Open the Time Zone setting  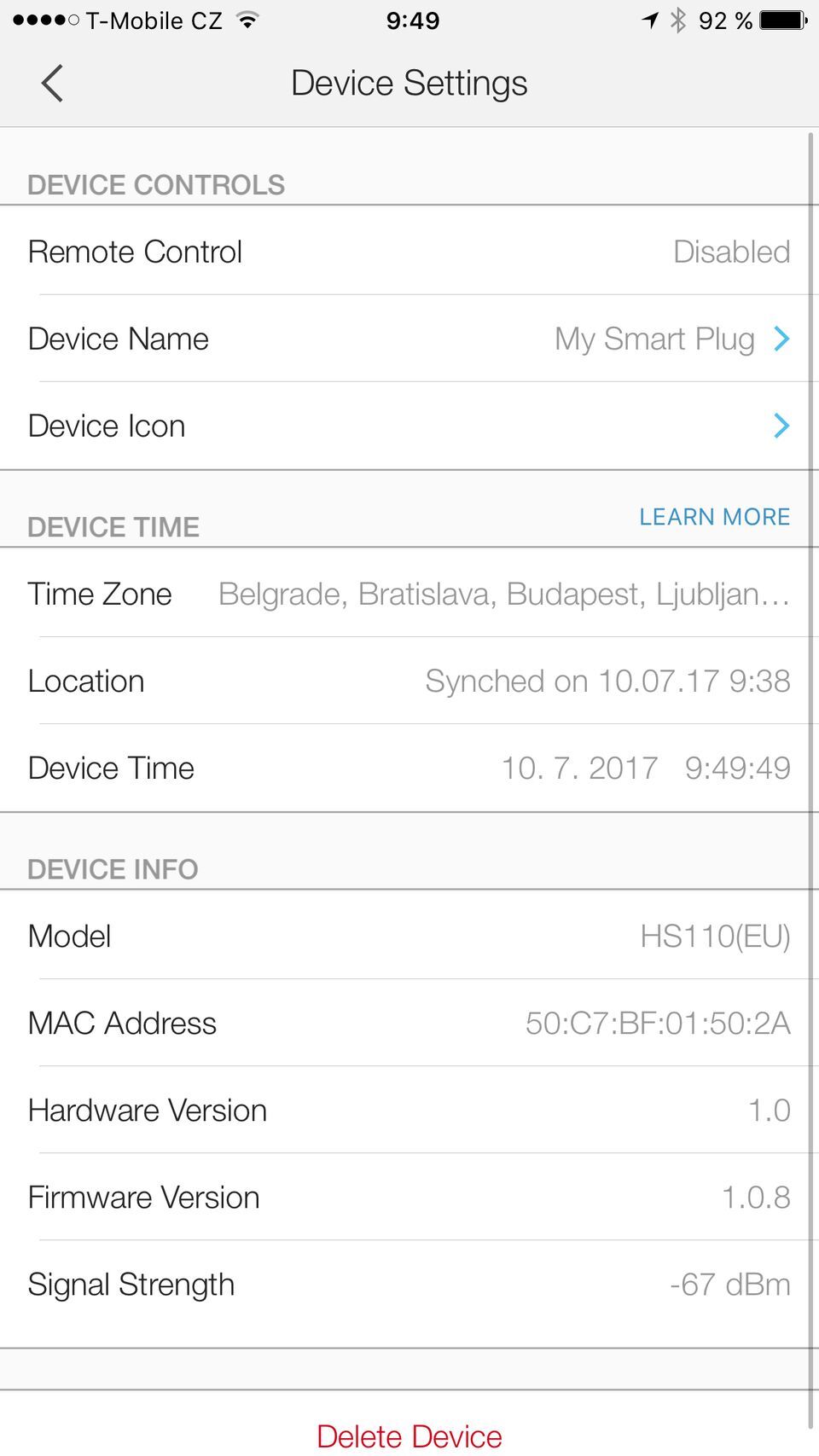[409, 595]
